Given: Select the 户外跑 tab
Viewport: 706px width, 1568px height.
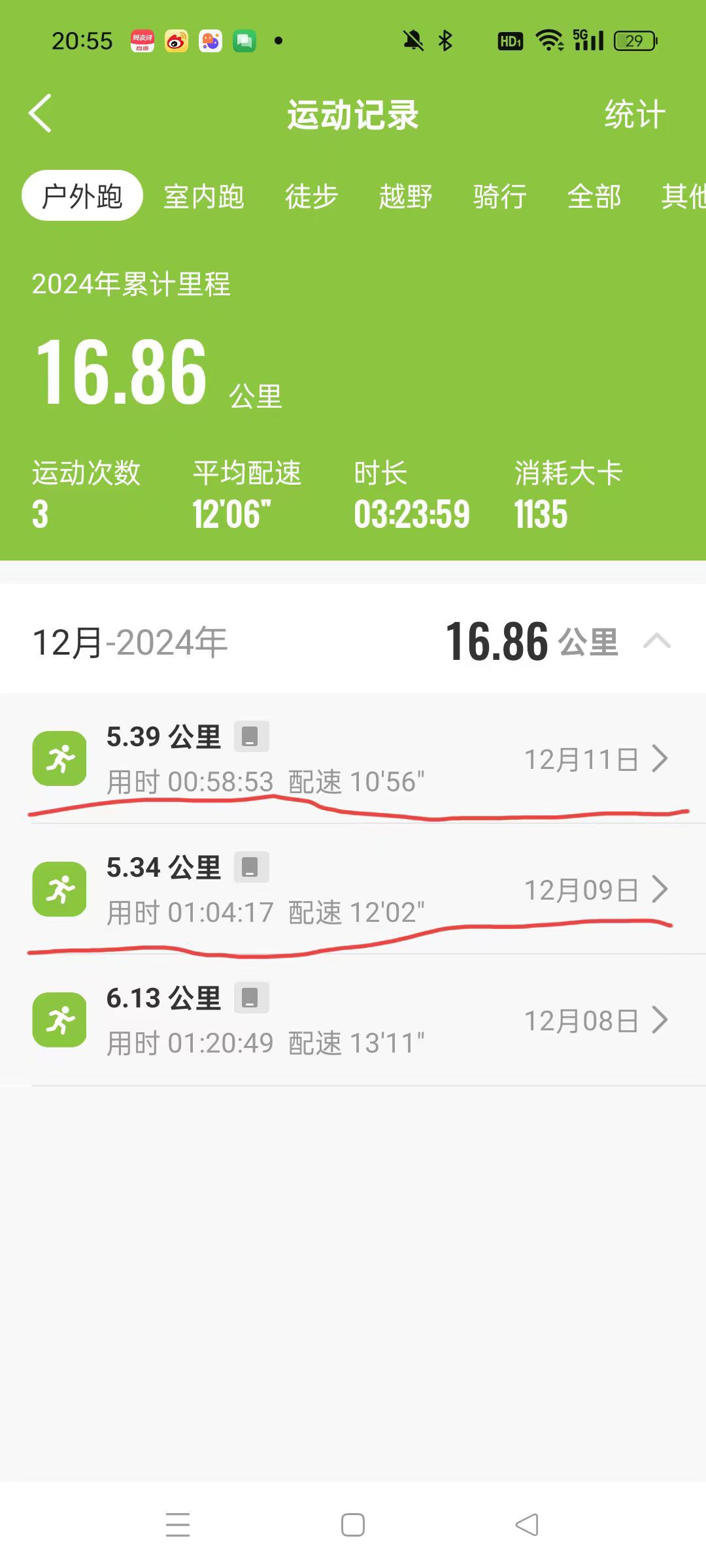Looking at the screenshot, I should point(82,196).
